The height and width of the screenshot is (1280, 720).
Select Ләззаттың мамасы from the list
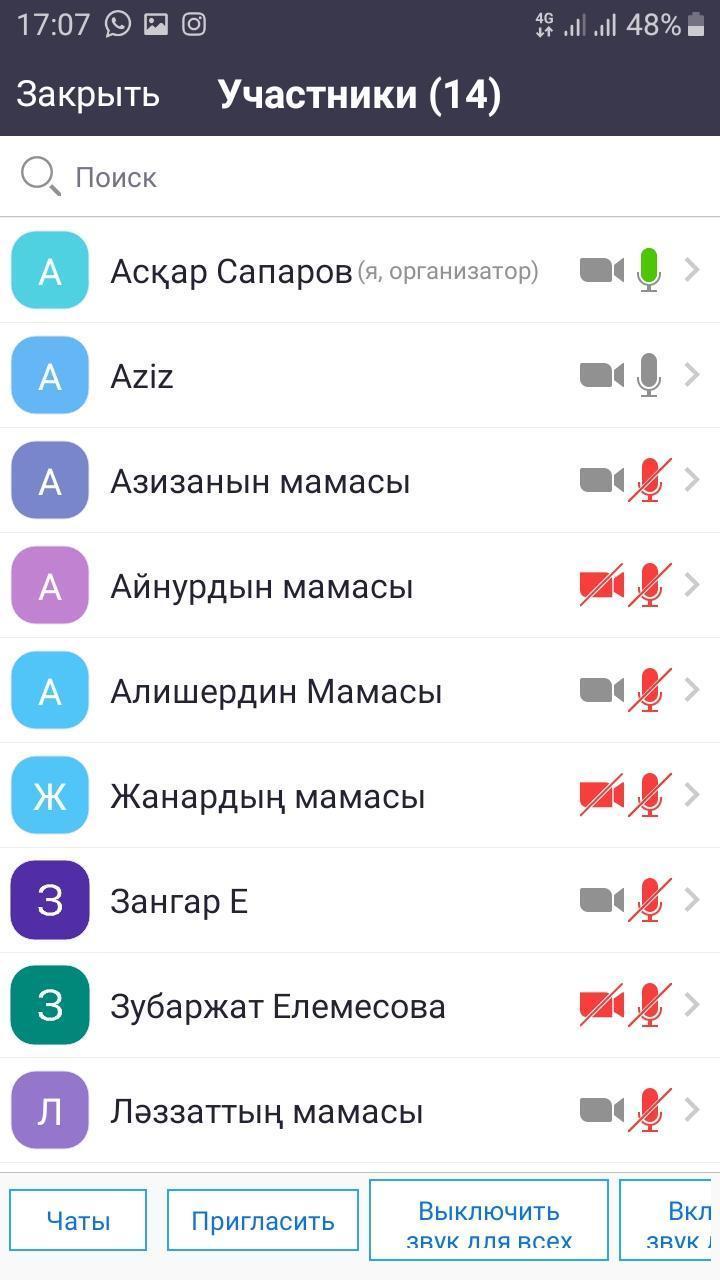(x=360, y=1110)
